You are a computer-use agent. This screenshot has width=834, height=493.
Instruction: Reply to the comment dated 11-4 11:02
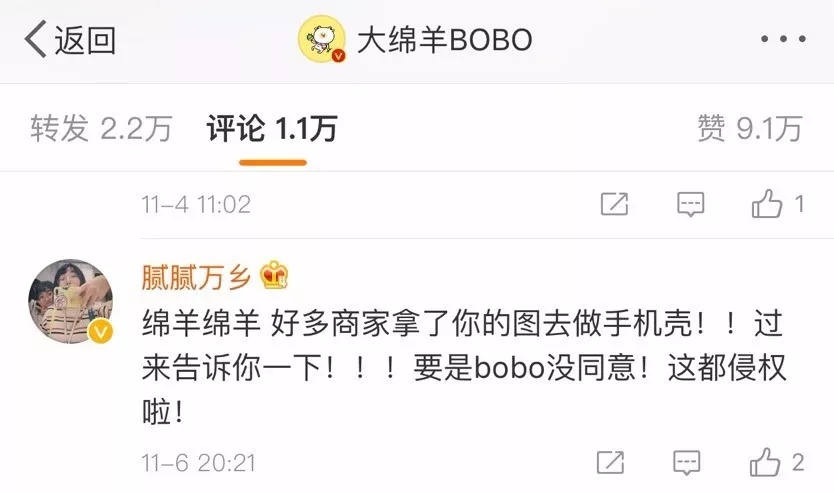pos(690,205)
